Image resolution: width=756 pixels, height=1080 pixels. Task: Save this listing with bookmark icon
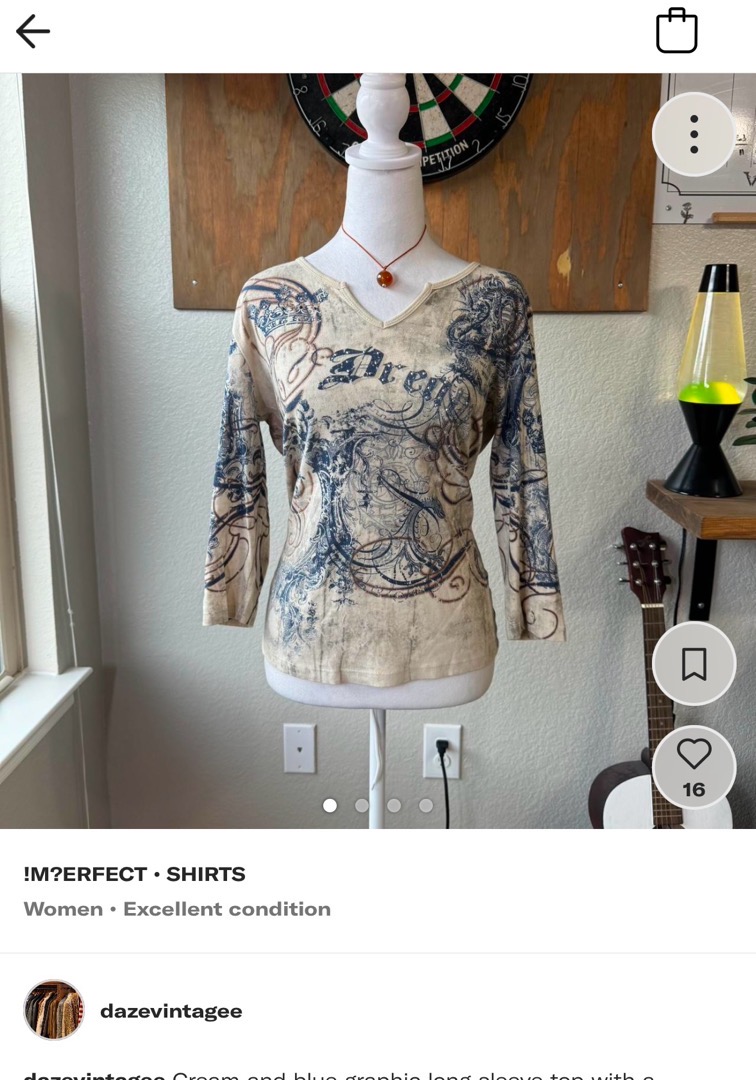(694, 664)
